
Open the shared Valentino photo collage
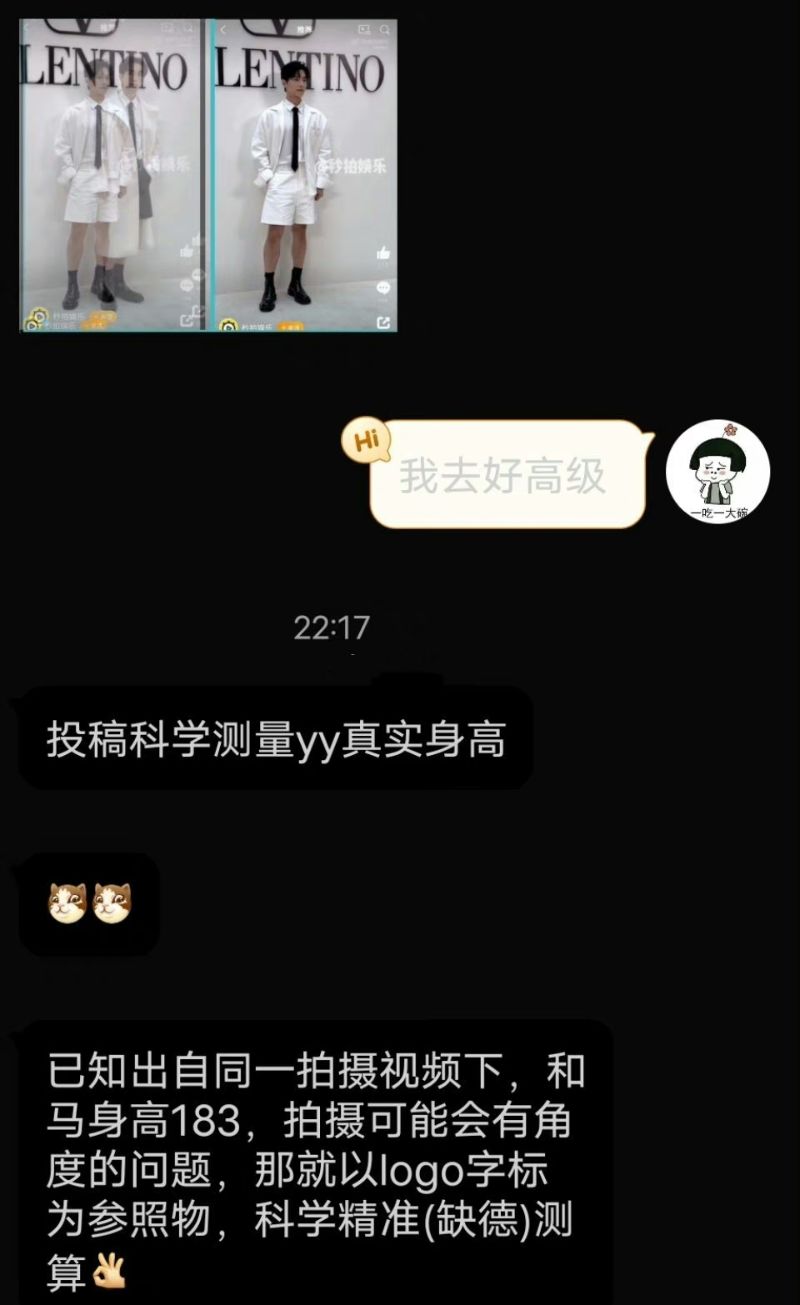(208, 176)
